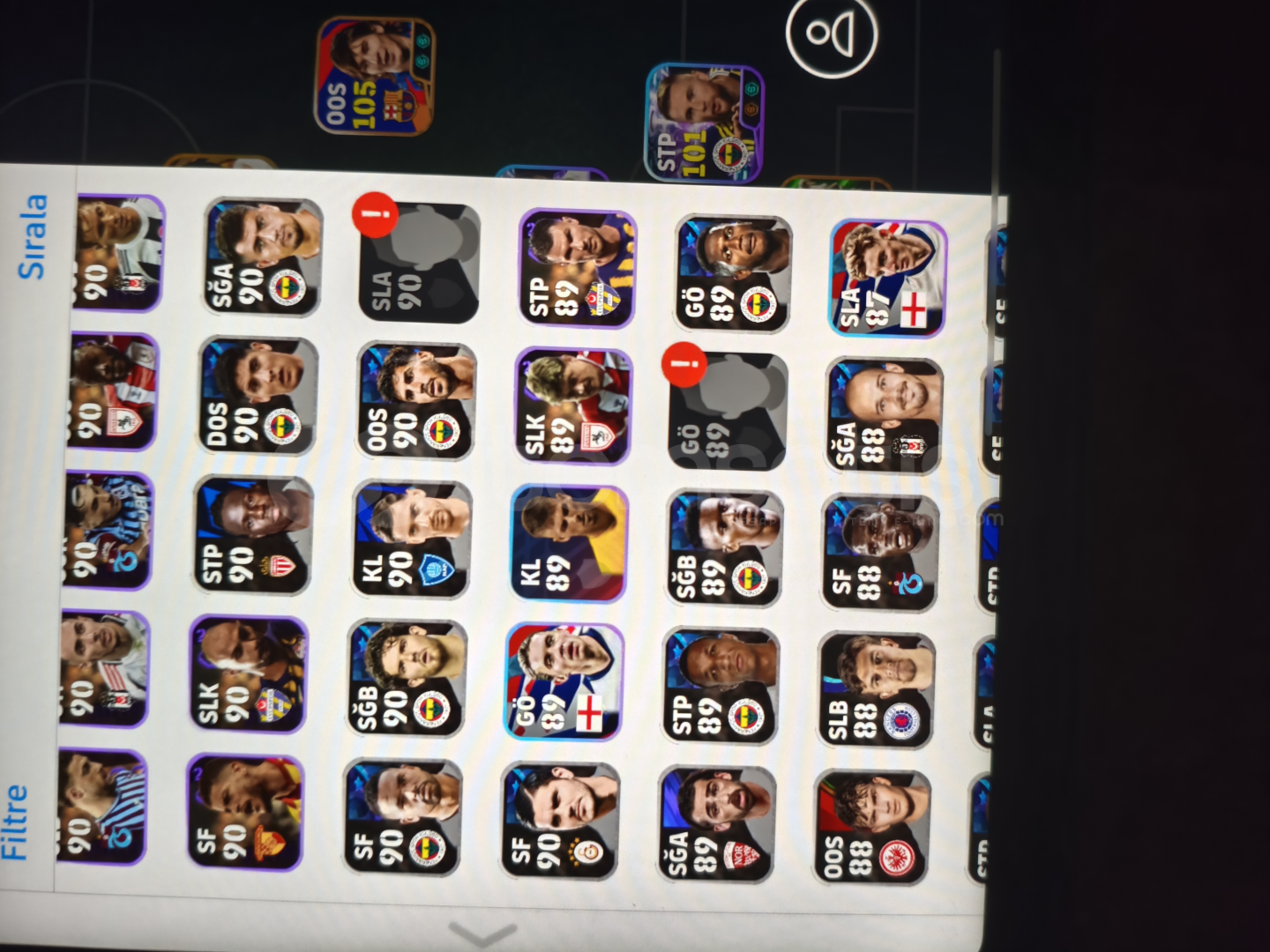Open the GÖ 89 England flag card

[x=564, y=682]
